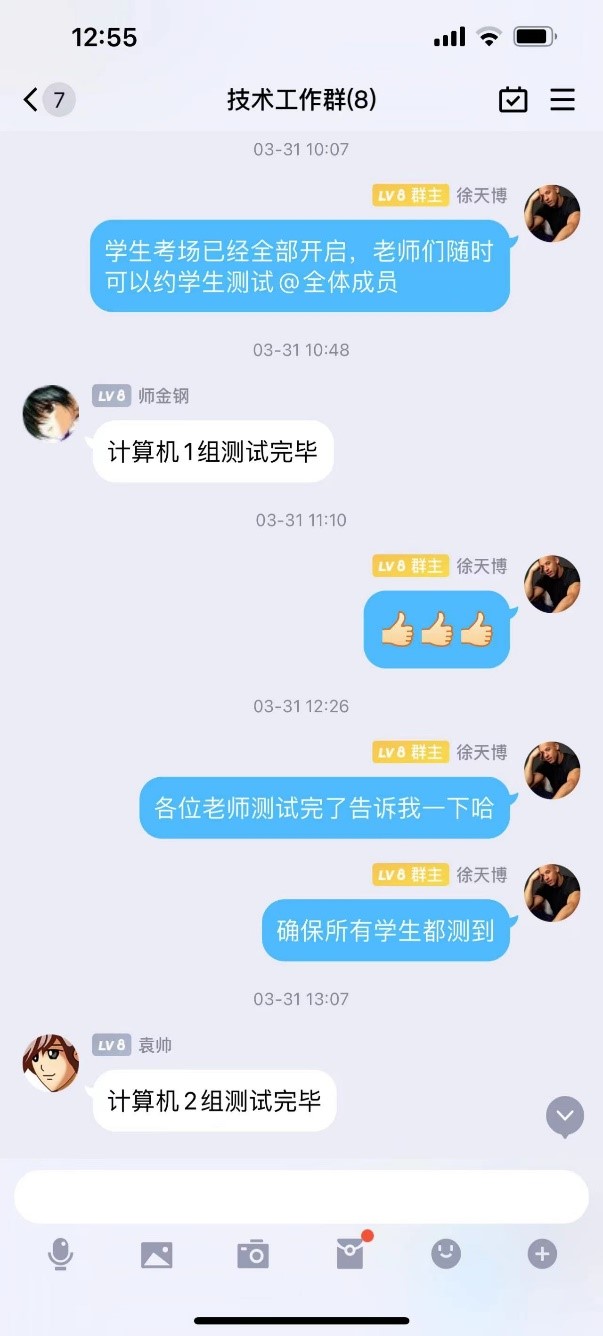Open the plus more options
This screenshot has width=603, height=1336.
click(x=542, y=1254)
